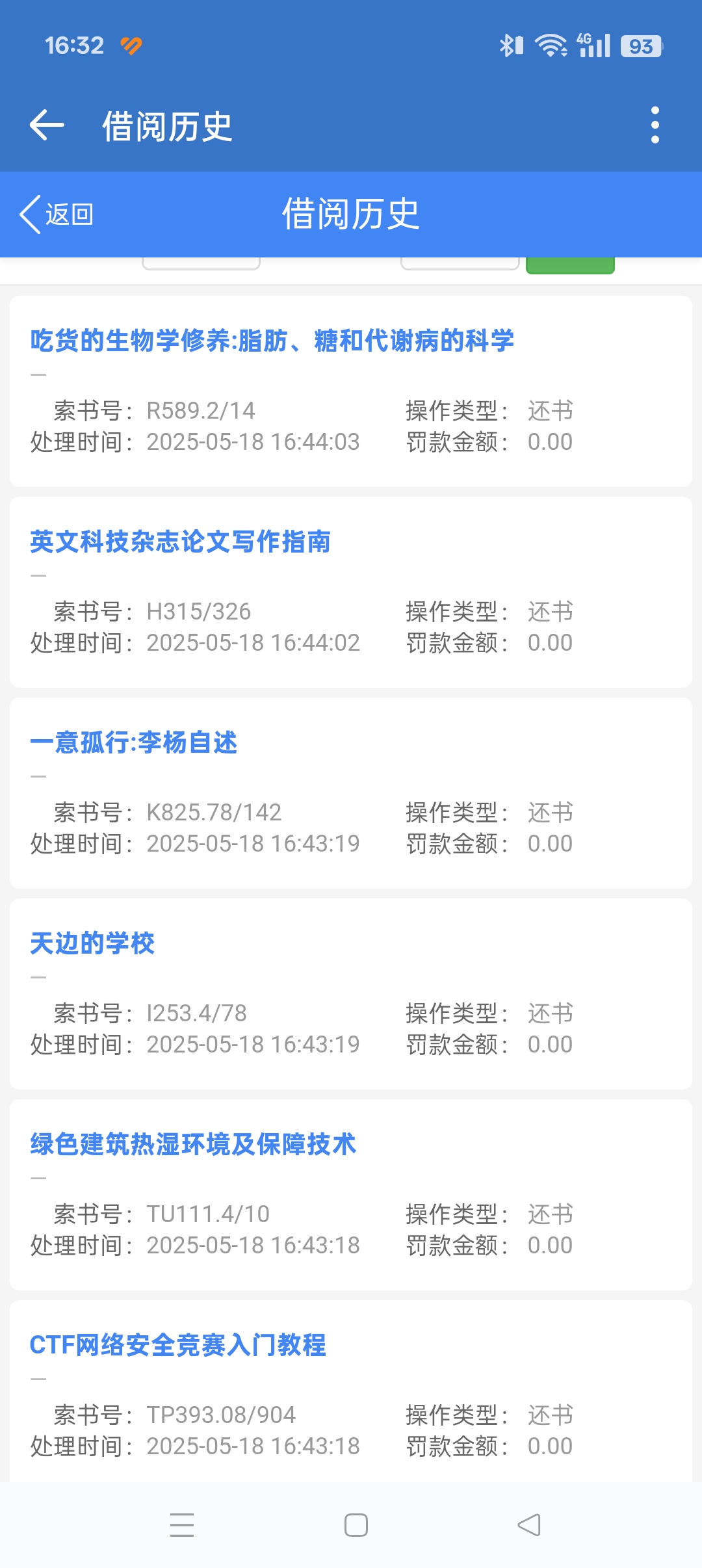
Task: Open 绿色建筑热湿环境及保障技术 entry
Action: [x=193, y=1144]
